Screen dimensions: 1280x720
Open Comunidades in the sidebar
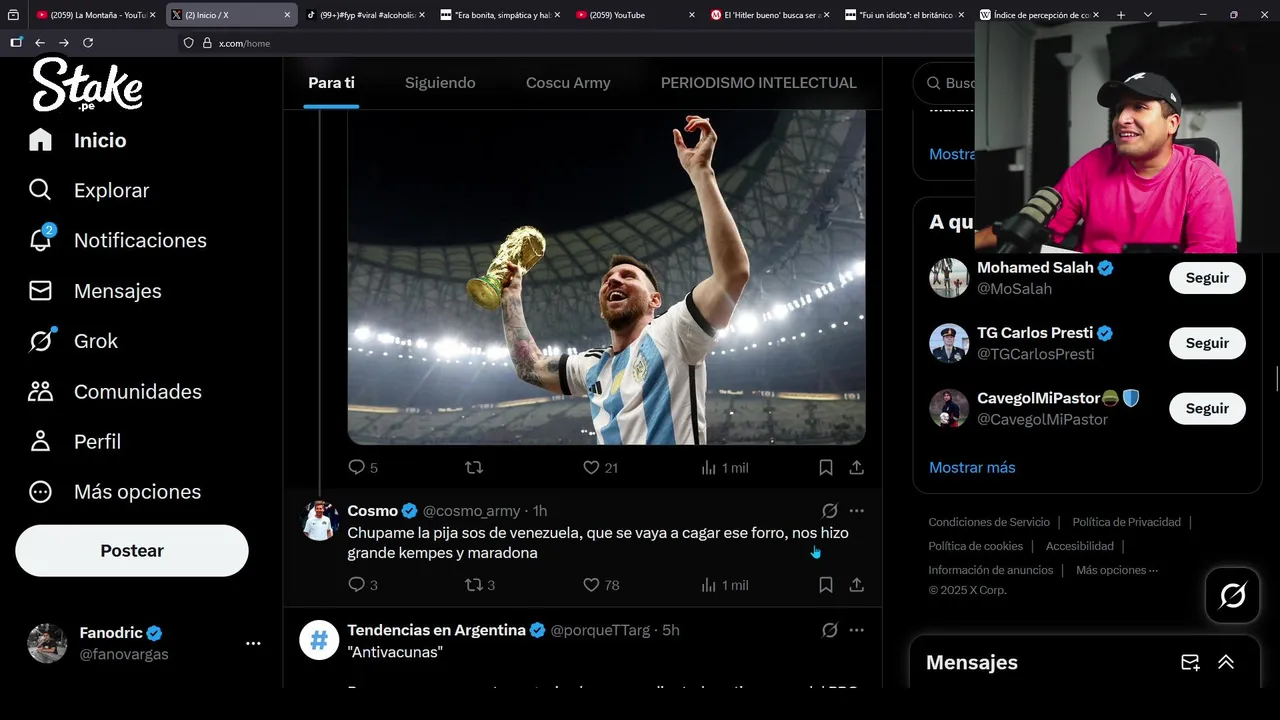point(137,391)
